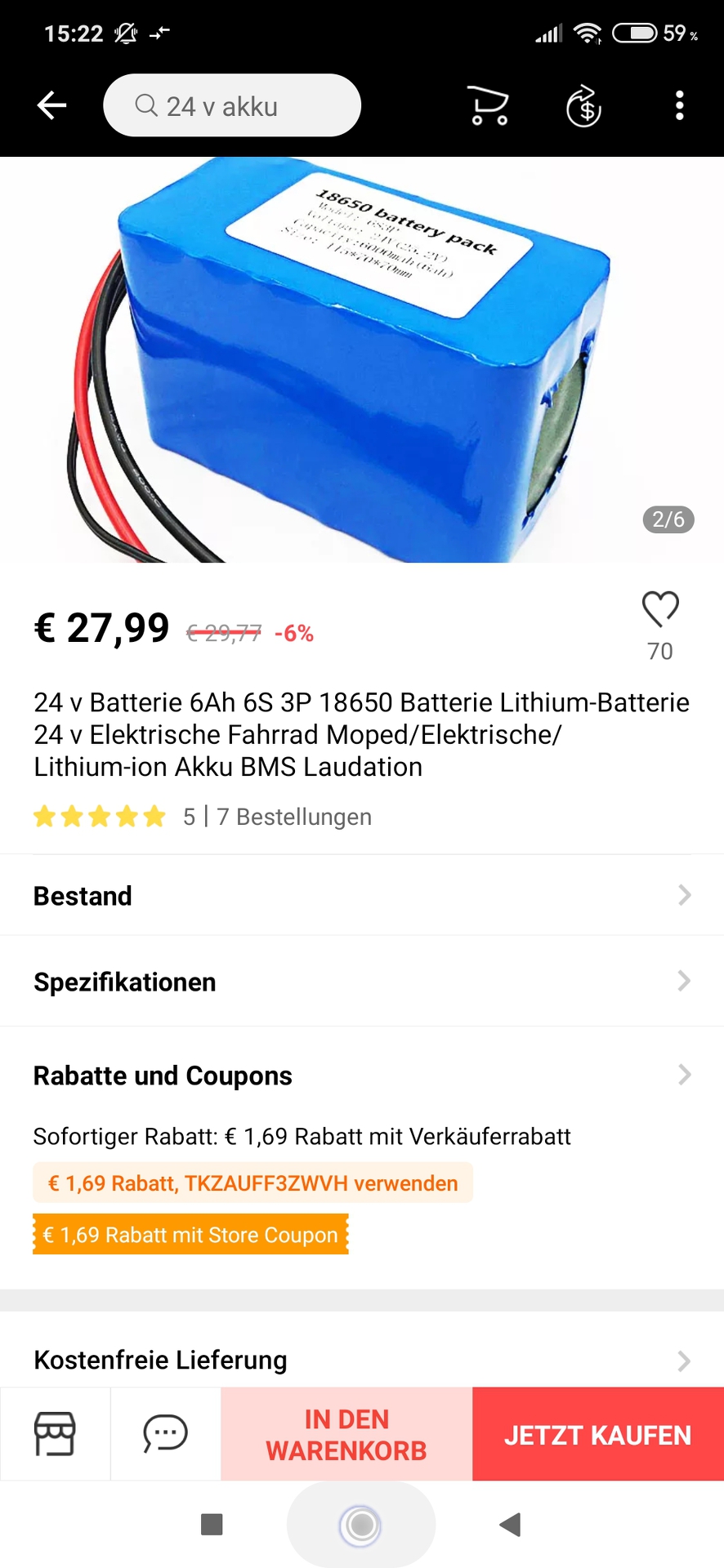The width and height of the screenshot is (724, 1568).
Task: Add product to wishlist with the heart
Action: click(x=660, y=608)
